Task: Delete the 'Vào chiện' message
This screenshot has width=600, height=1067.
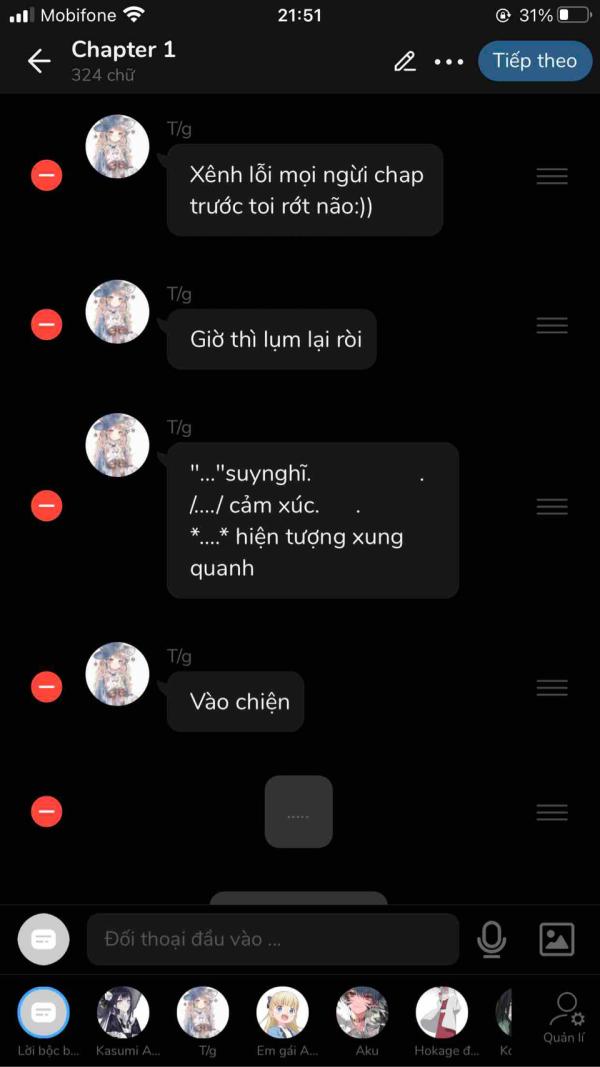Action: tap(46, 687)
